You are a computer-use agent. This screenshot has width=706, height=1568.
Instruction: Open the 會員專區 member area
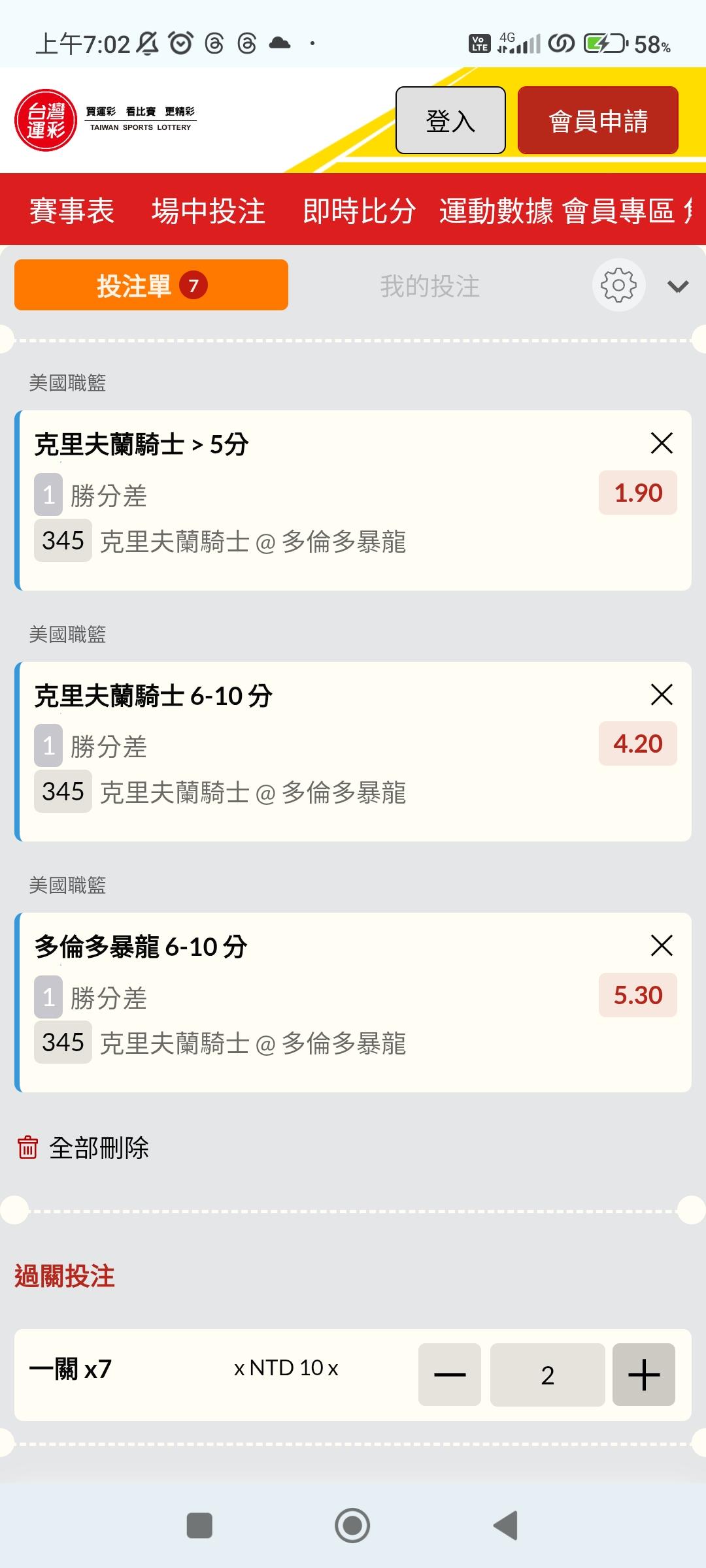[x=618, y=211]
